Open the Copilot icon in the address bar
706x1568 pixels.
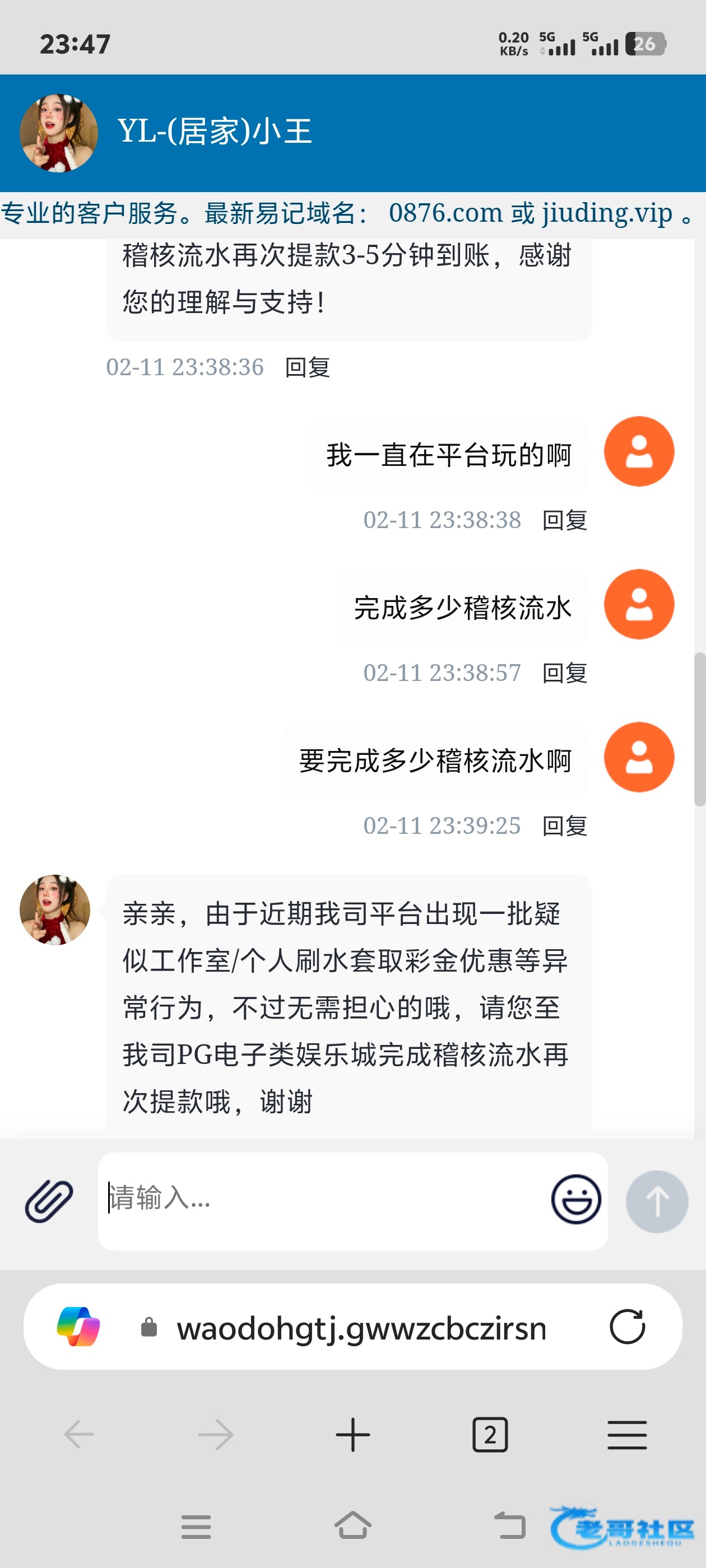click(x=78, y=1327)
